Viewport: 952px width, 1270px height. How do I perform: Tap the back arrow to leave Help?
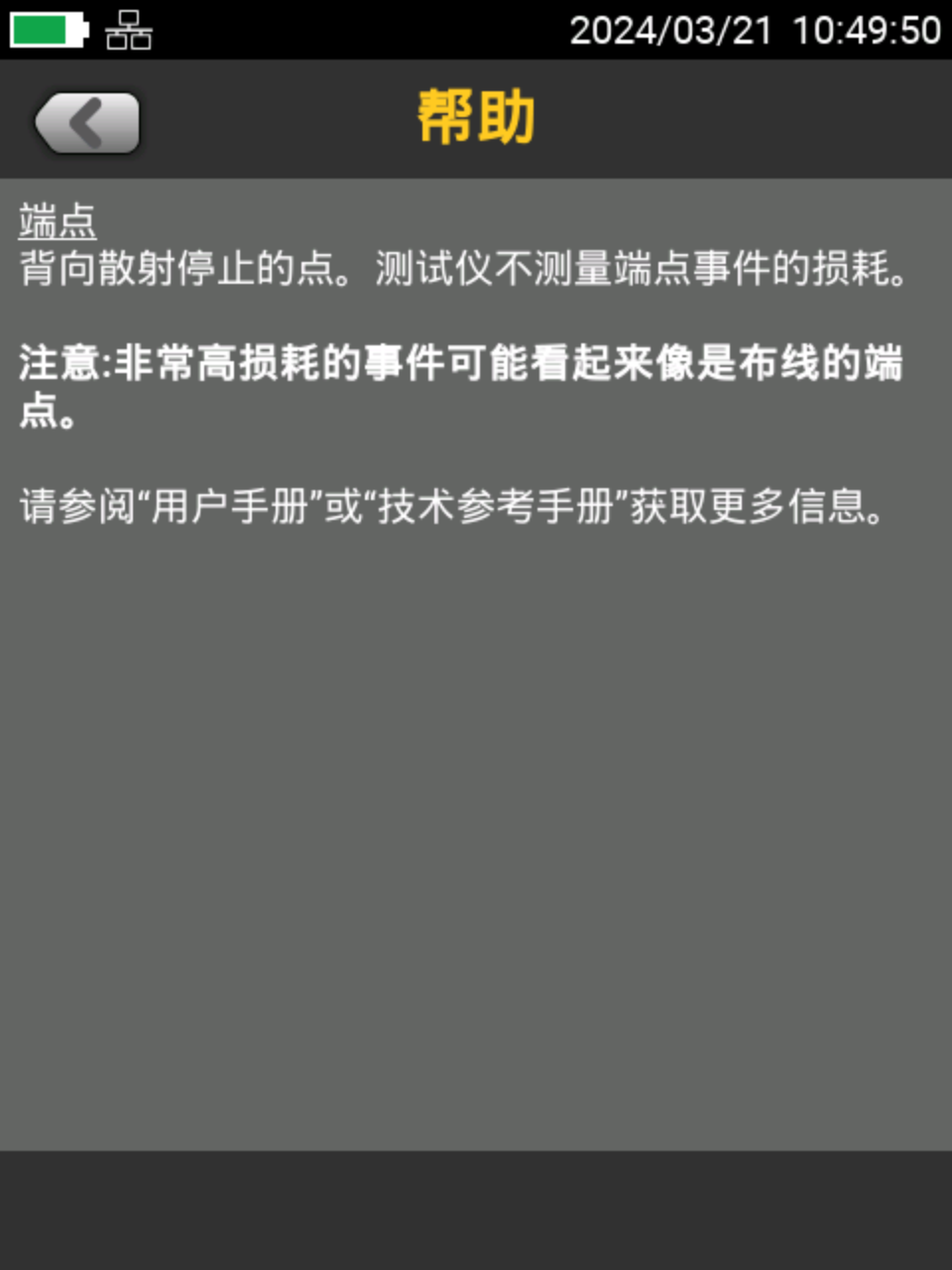[86, 123]
